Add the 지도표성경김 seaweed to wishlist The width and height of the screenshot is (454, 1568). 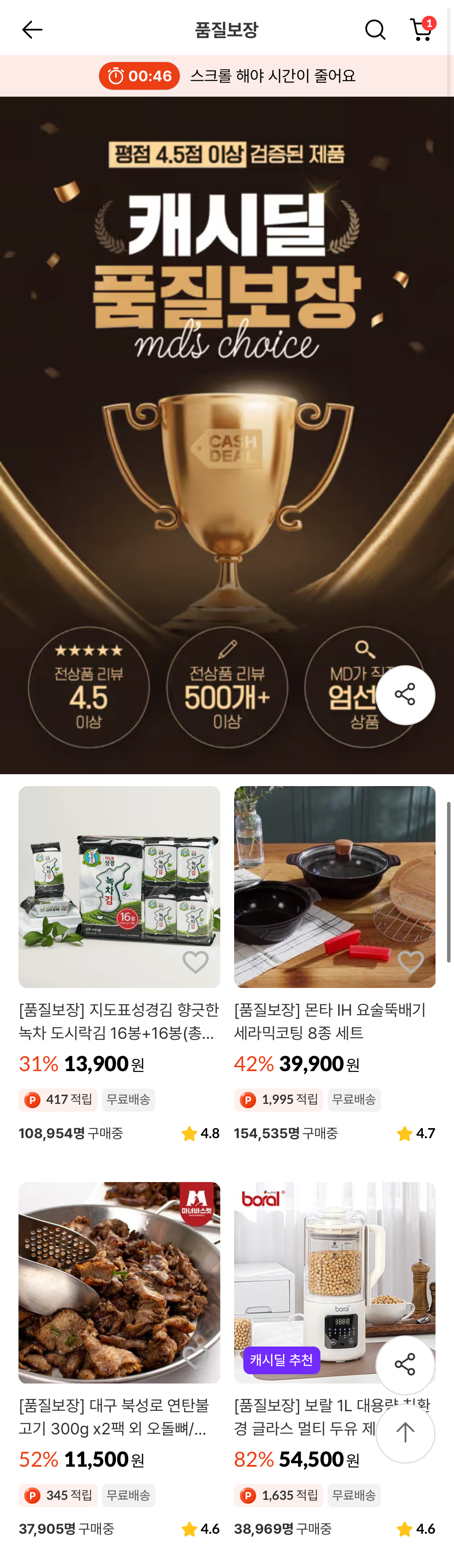coord(195,962)
